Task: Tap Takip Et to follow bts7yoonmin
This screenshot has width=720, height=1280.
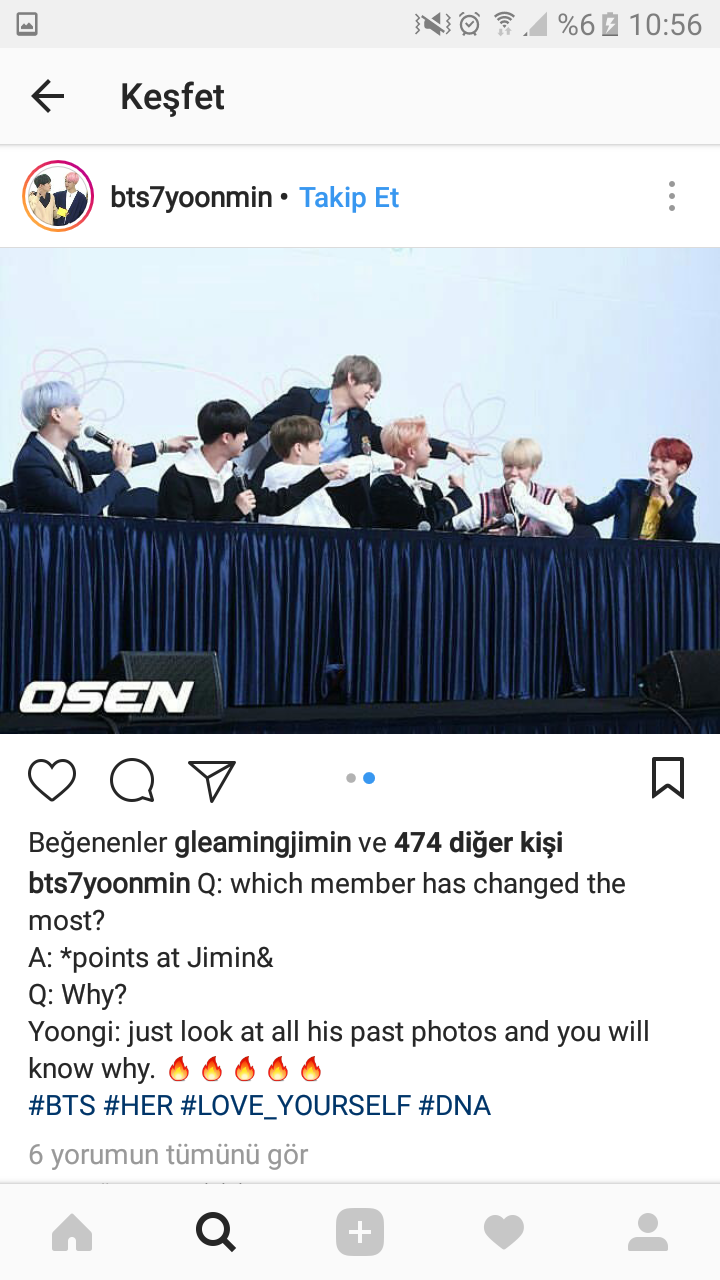Action: tap(349, 198)
